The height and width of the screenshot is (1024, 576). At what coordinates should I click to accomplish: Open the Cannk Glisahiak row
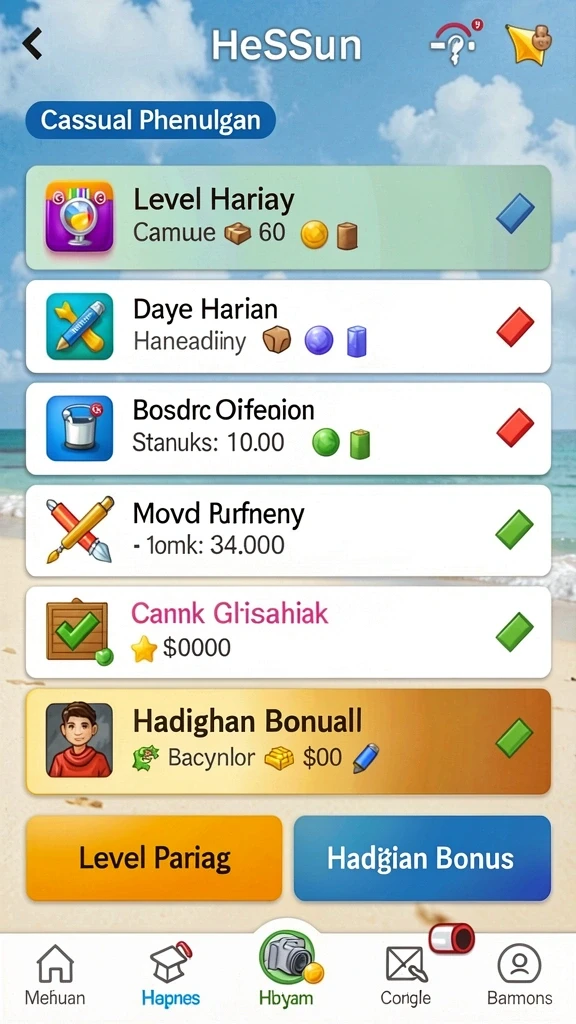288,632
